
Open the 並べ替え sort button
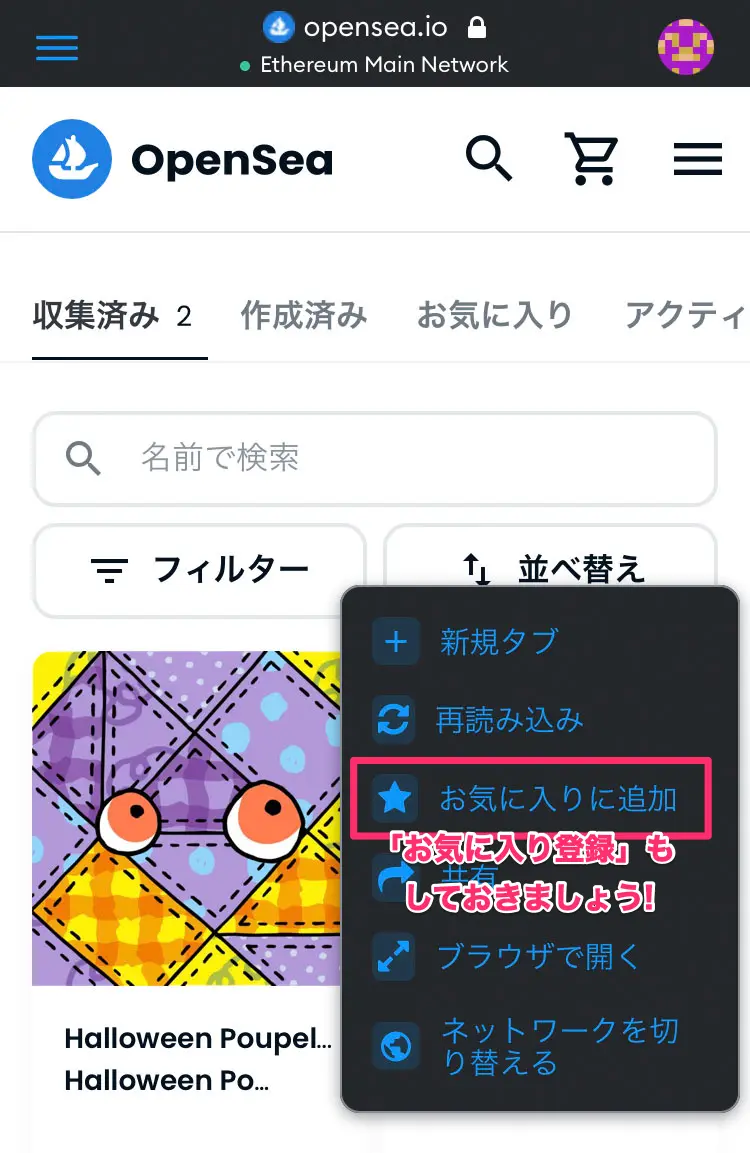pos(550,567)
